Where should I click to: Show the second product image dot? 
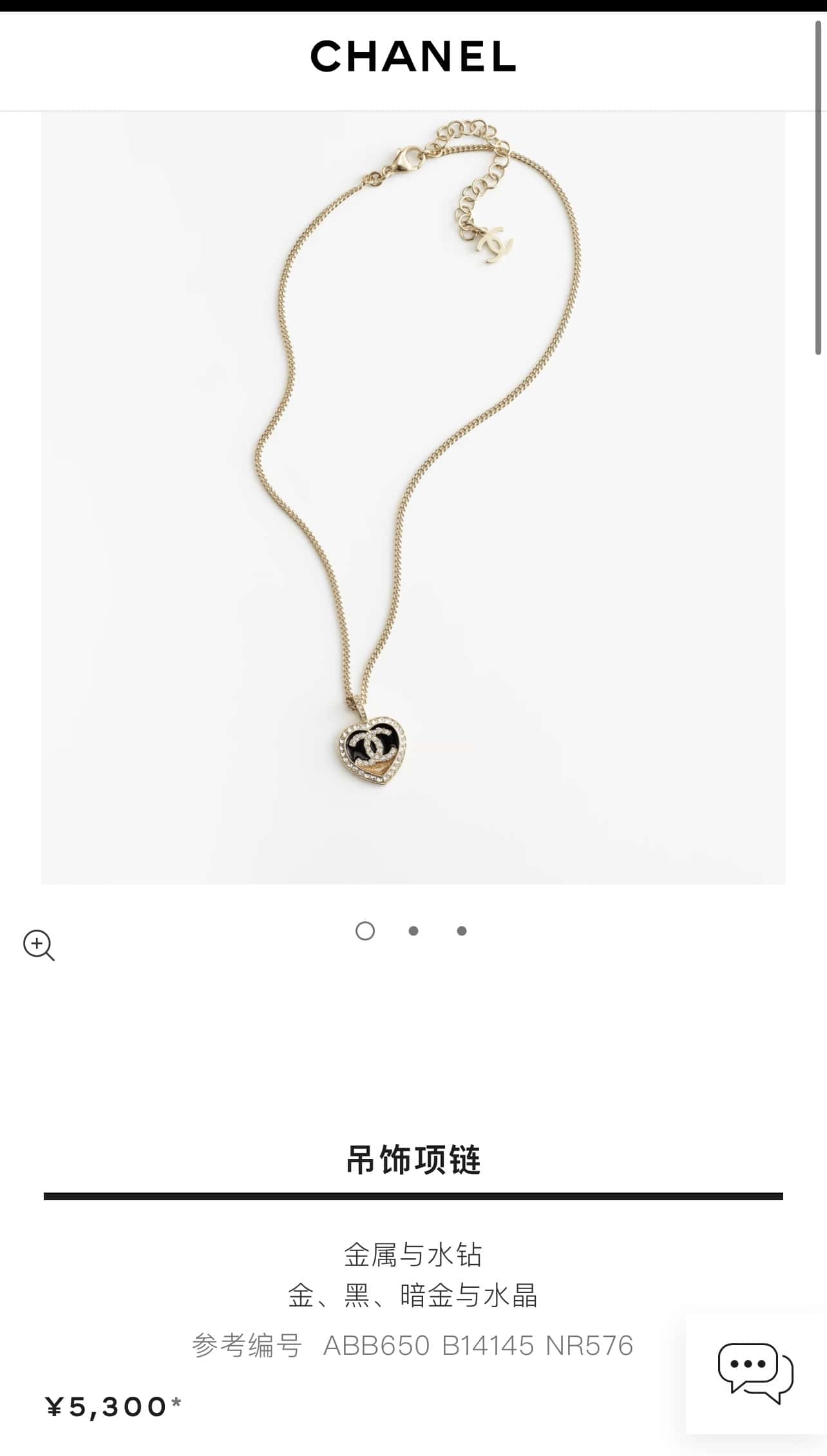[x=413, y=931]
